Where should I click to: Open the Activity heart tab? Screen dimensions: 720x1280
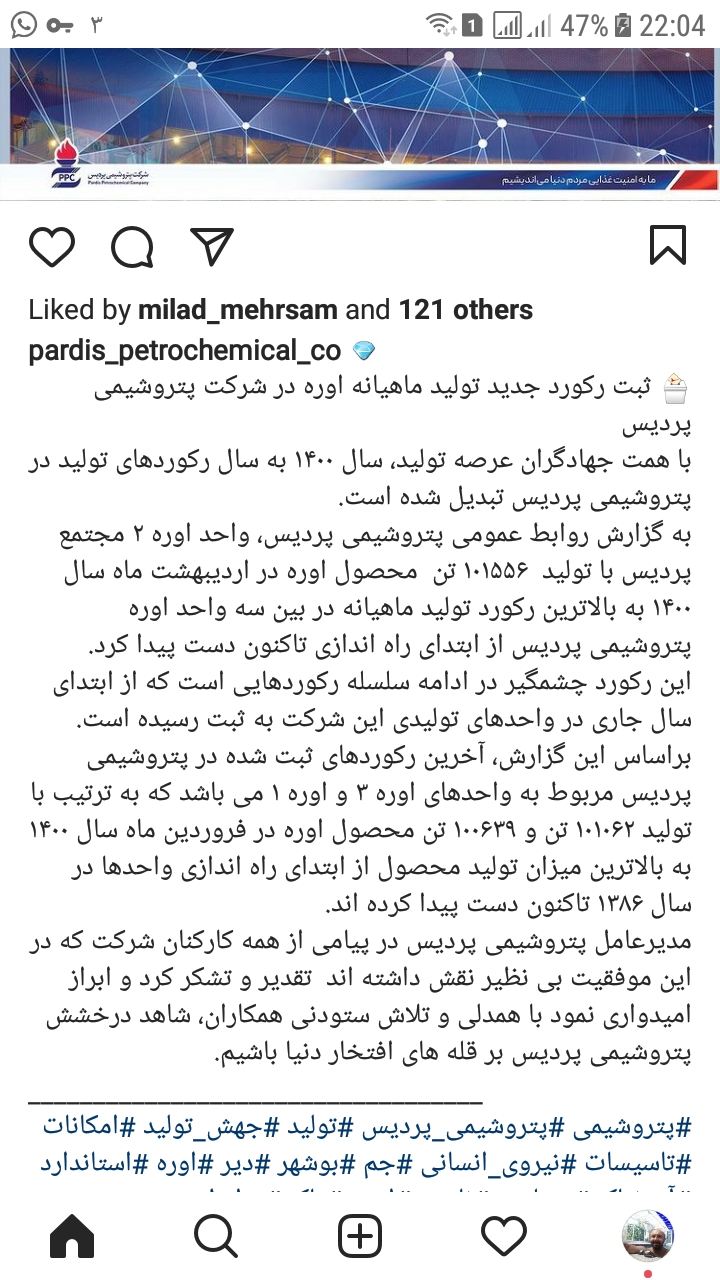[504, 1237]
